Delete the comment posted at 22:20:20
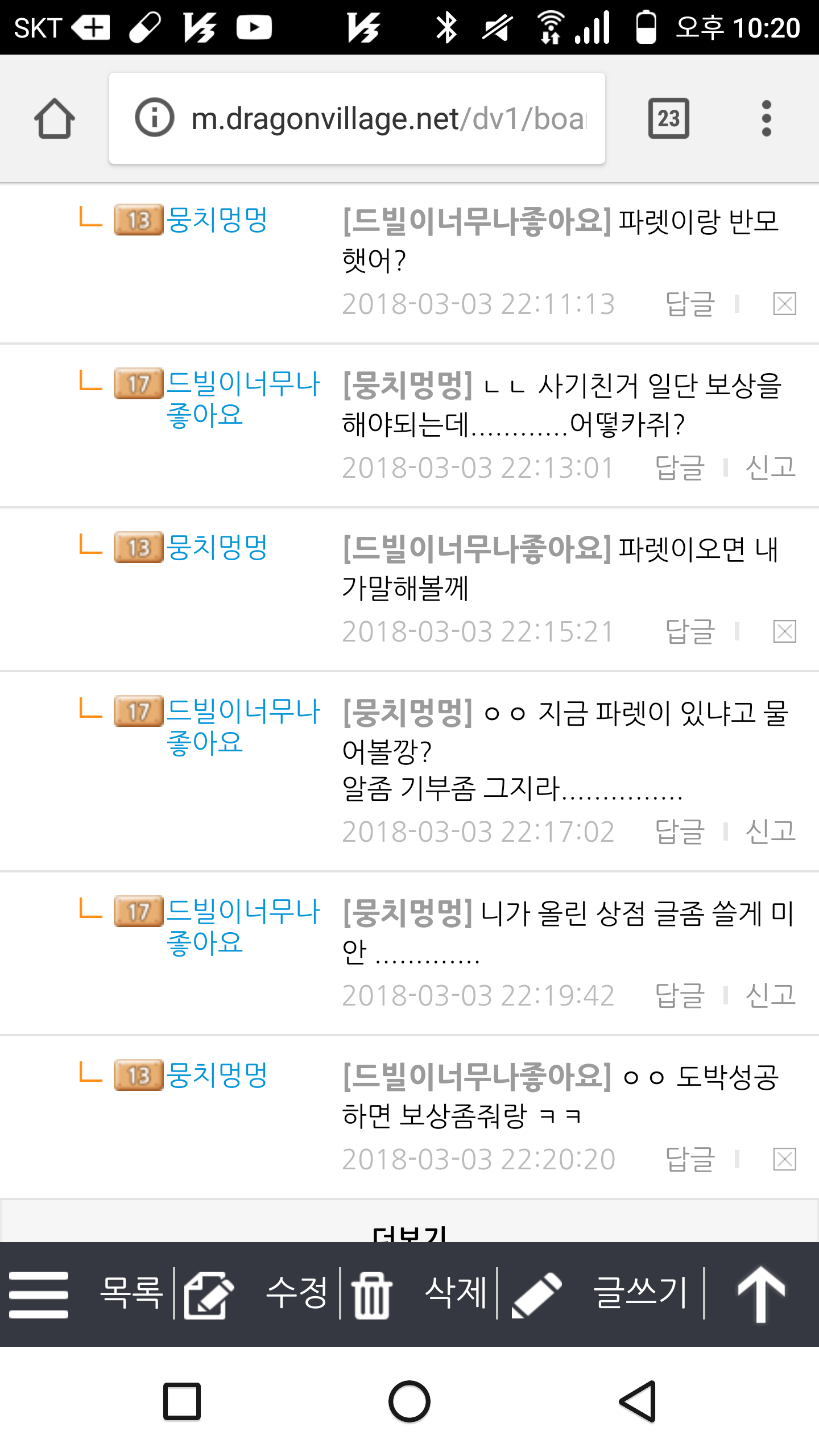 coord(784,1159)
